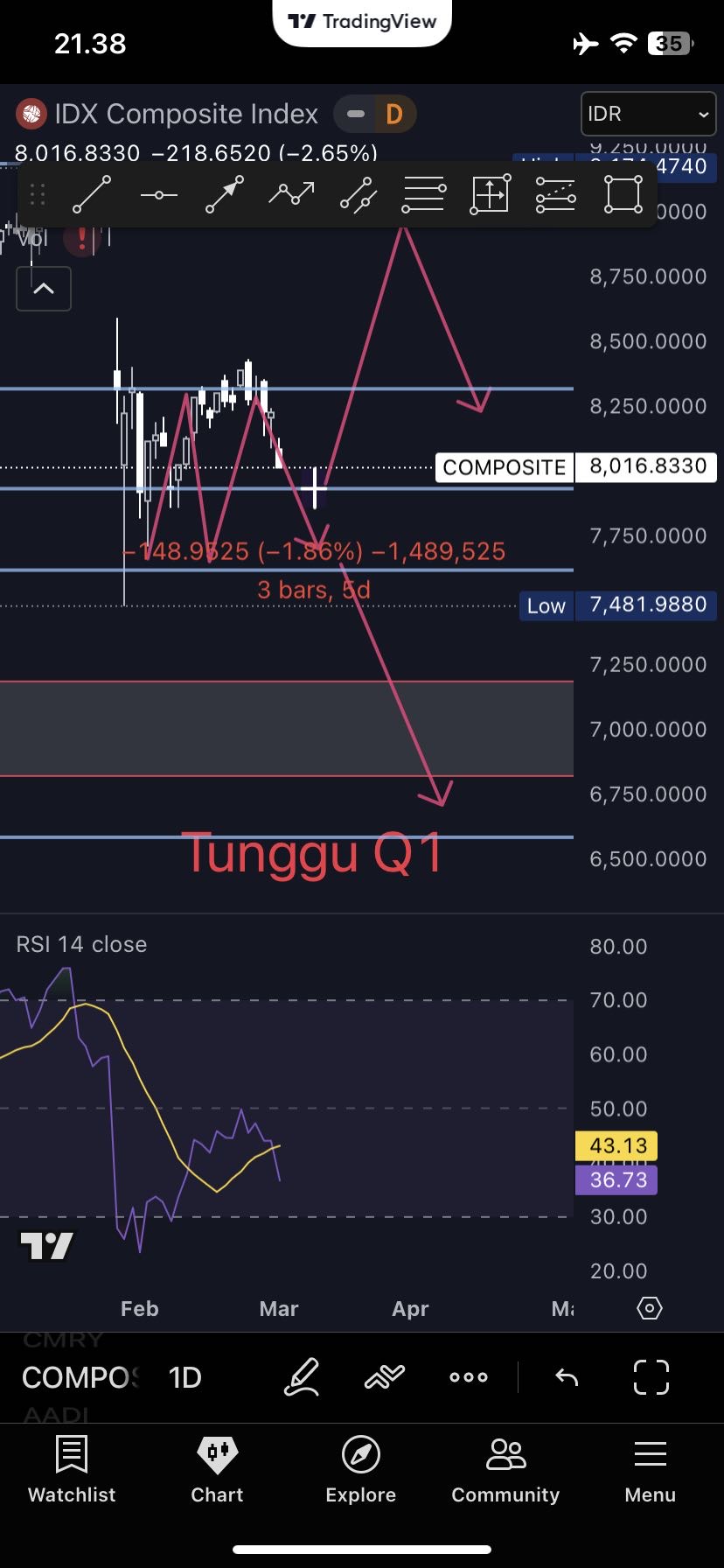Collapse the indicator legend with the up chevron
This screenshot has width=724, height=1568.
(x=44, y=289)
